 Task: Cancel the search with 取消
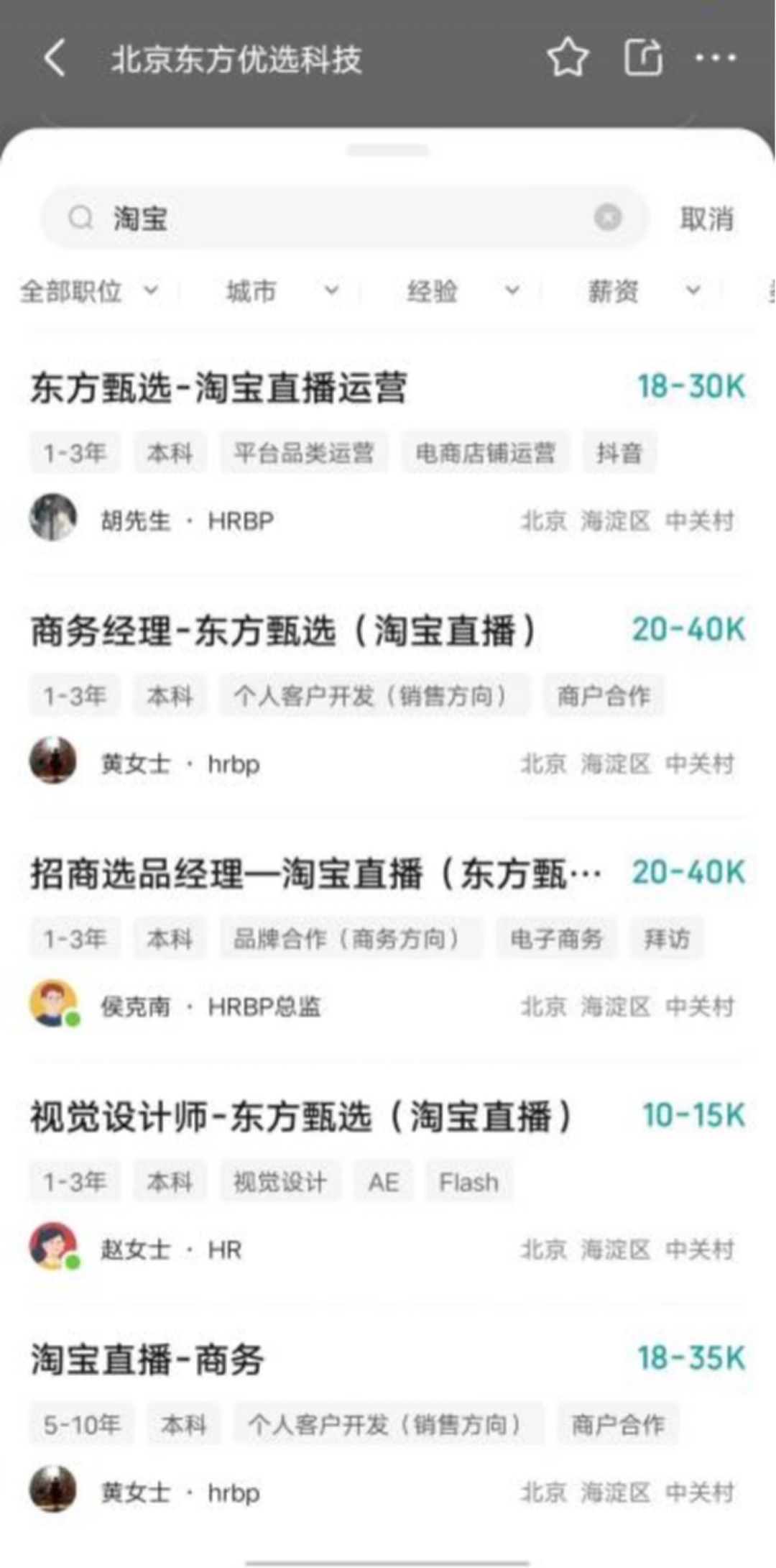click(x=707, y=219)
